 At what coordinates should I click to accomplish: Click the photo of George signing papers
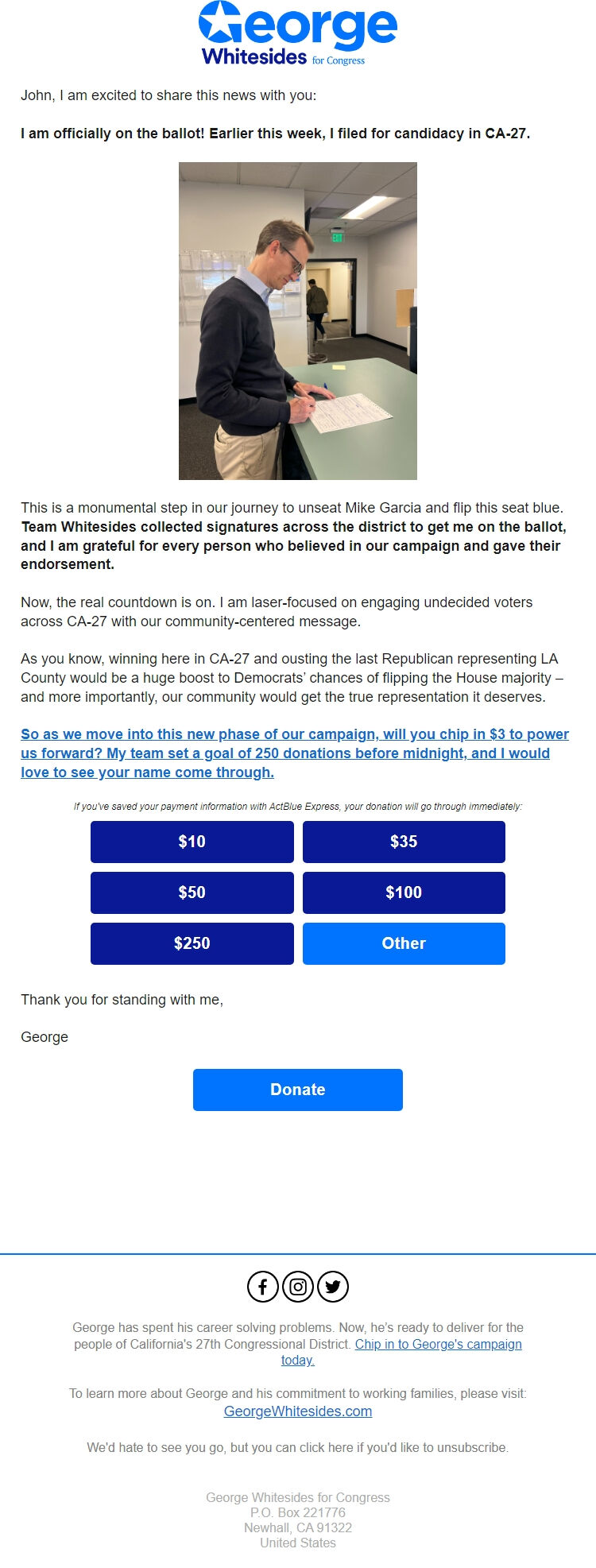pyautogui.click(x=298, y=320)
